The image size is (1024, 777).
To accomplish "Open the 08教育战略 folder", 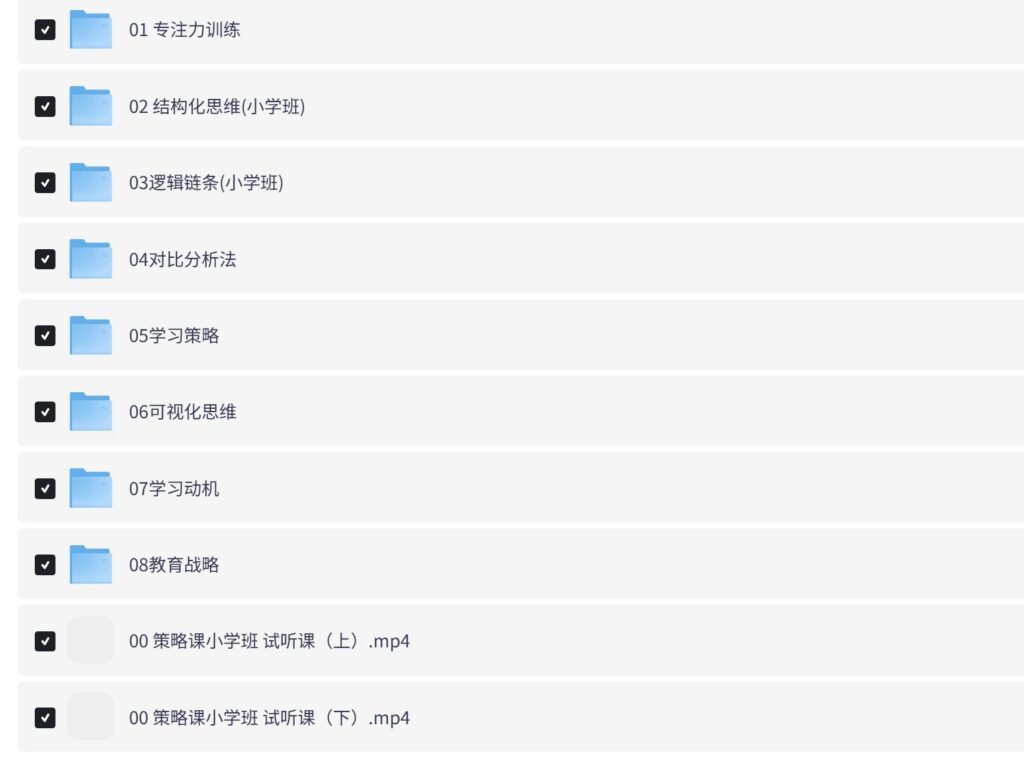I will coord(173,565).
